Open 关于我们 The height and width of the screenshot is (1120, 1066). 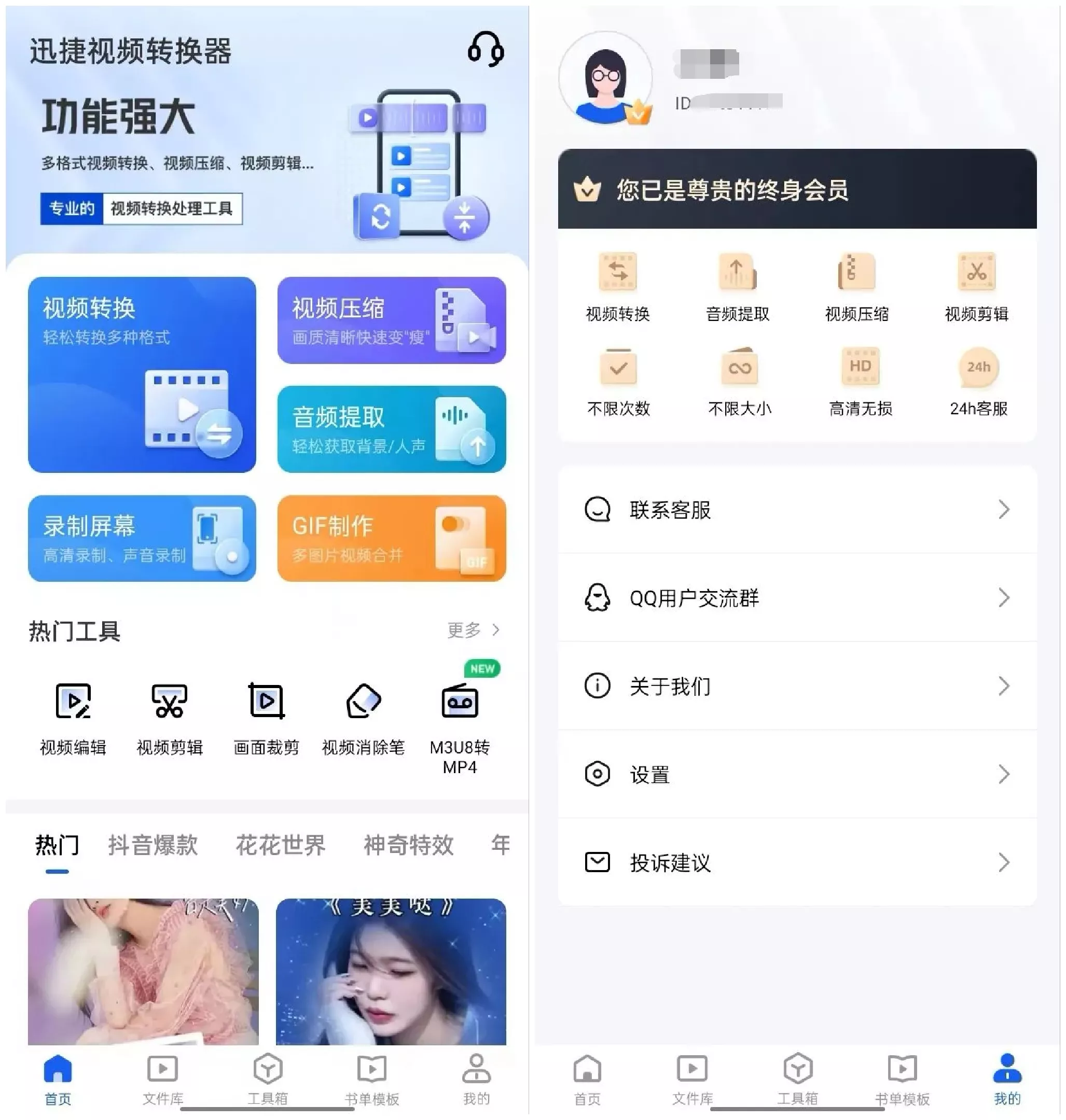tap(797, 686)
